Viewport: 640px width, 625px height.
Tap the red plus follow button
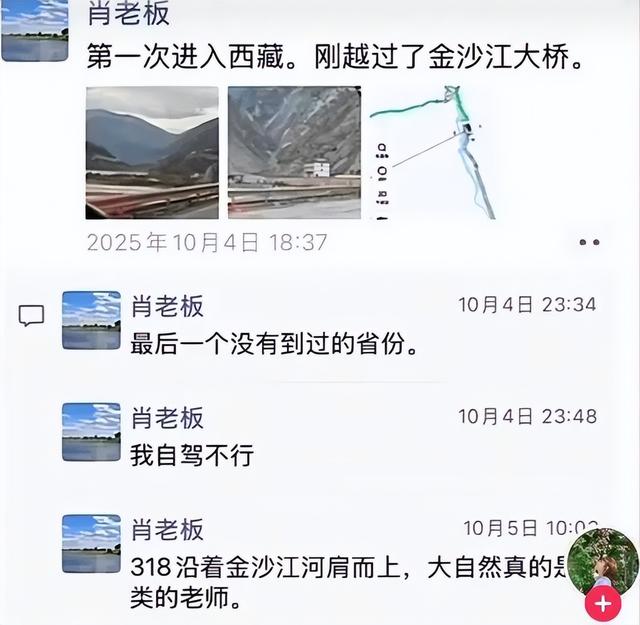602,603
